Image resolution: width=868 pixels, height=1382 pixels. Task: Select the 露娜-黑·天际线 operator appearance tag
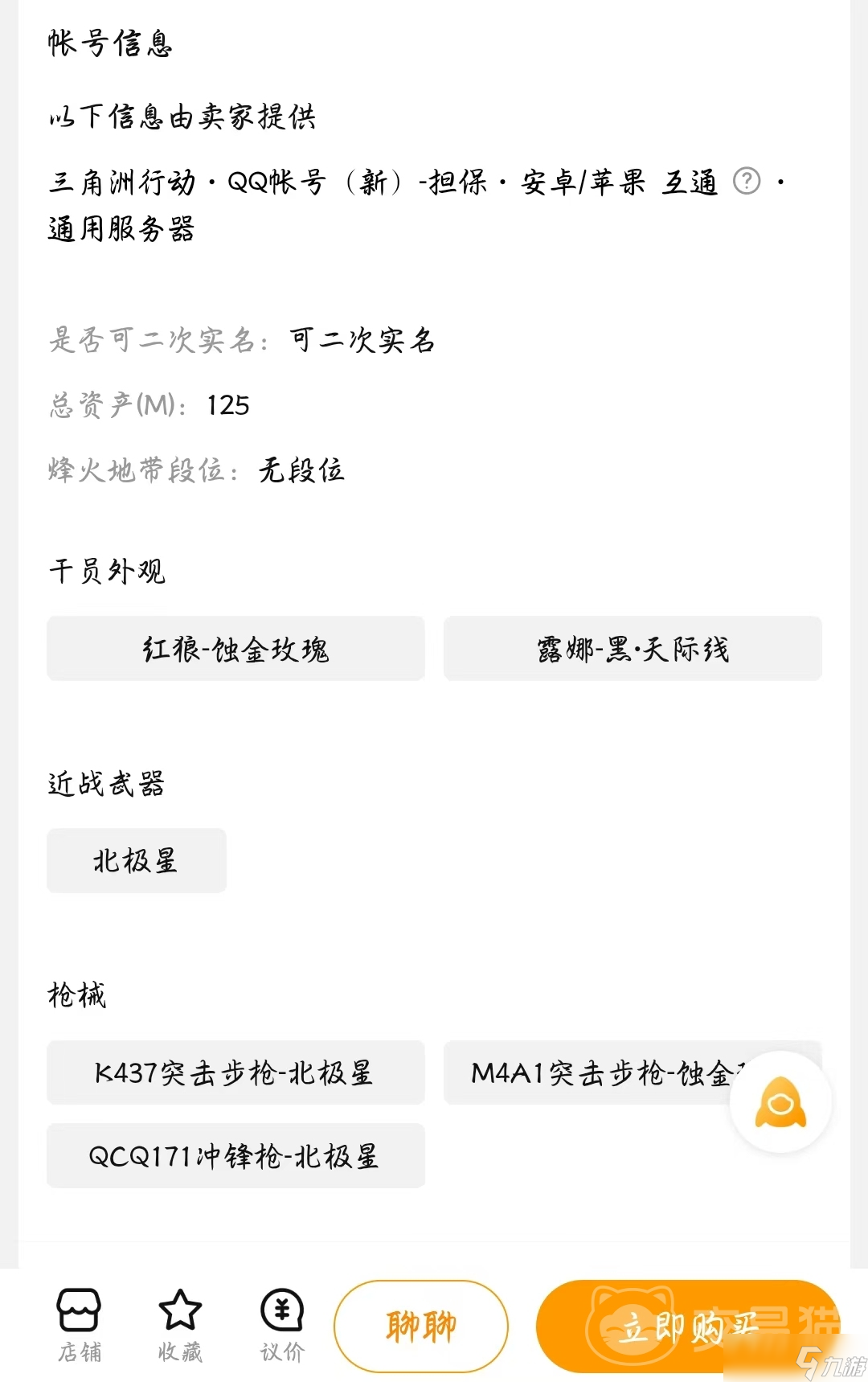point(633,649)
